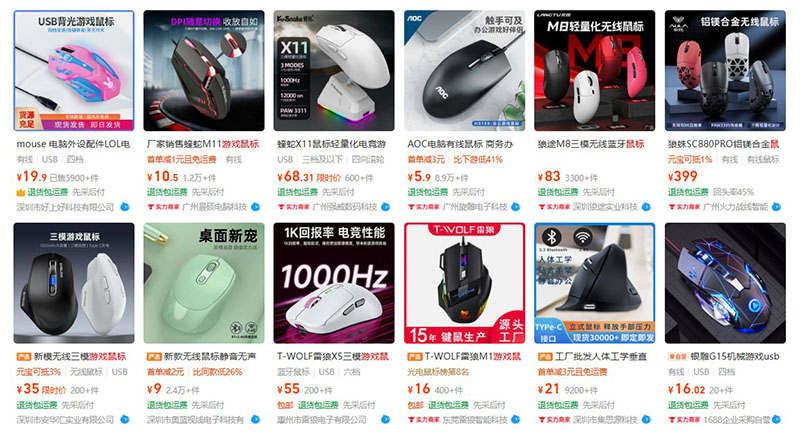The height and width of the screenshot is (437, 800).
Task: Open the green silent wireless mouse card
Action: coord(204,283)
